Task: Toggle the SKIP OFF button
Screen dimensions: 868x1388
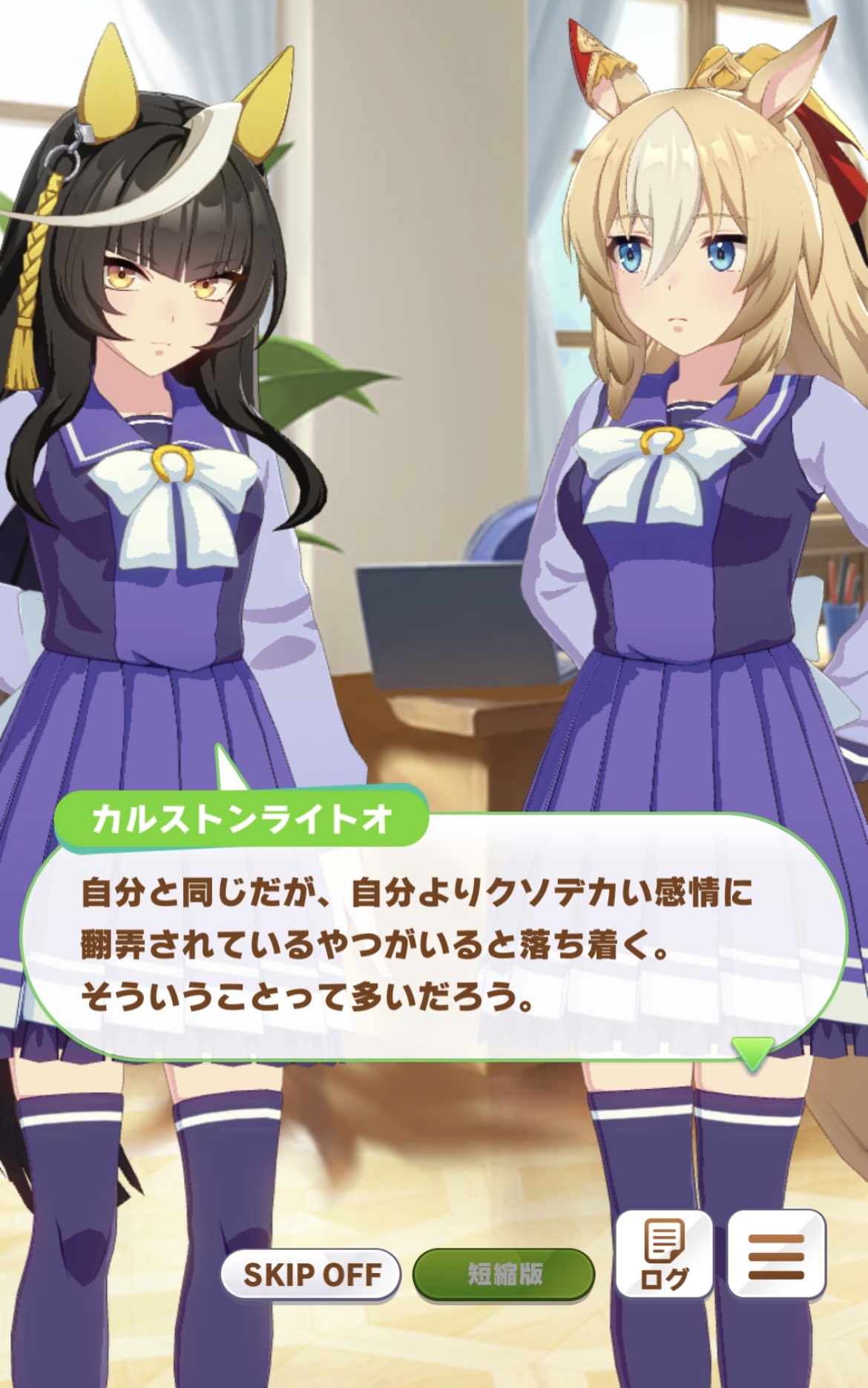Action: [x=311, y=1275]
